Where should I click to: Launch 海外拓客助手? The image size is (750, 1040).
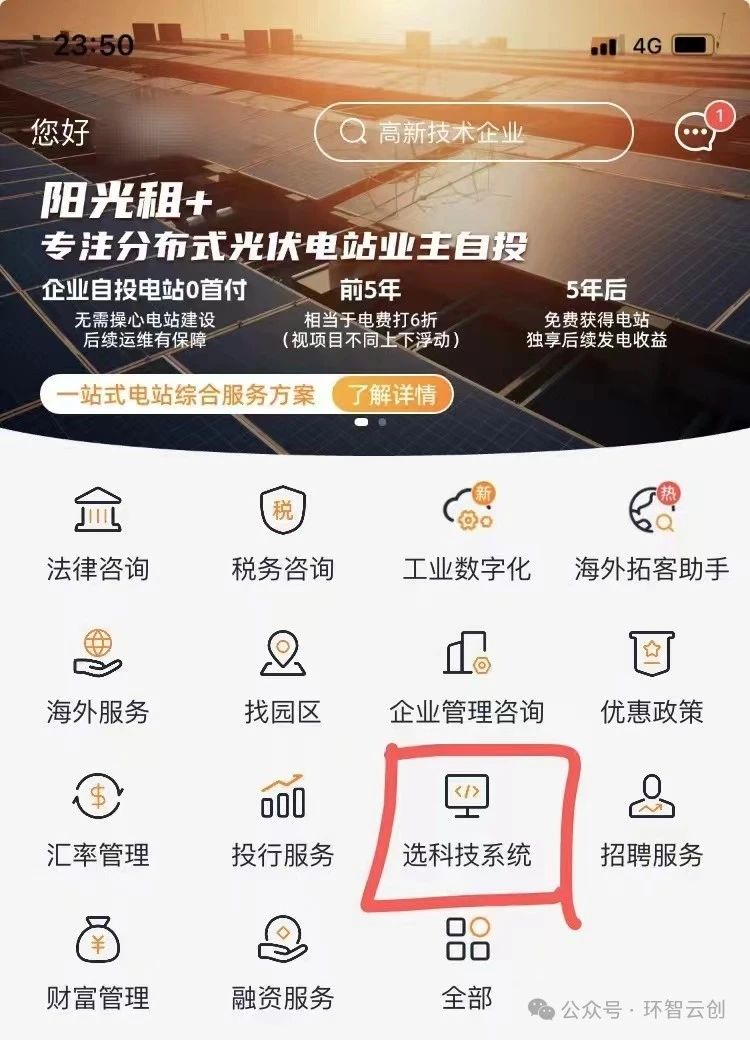pos(651,533)
